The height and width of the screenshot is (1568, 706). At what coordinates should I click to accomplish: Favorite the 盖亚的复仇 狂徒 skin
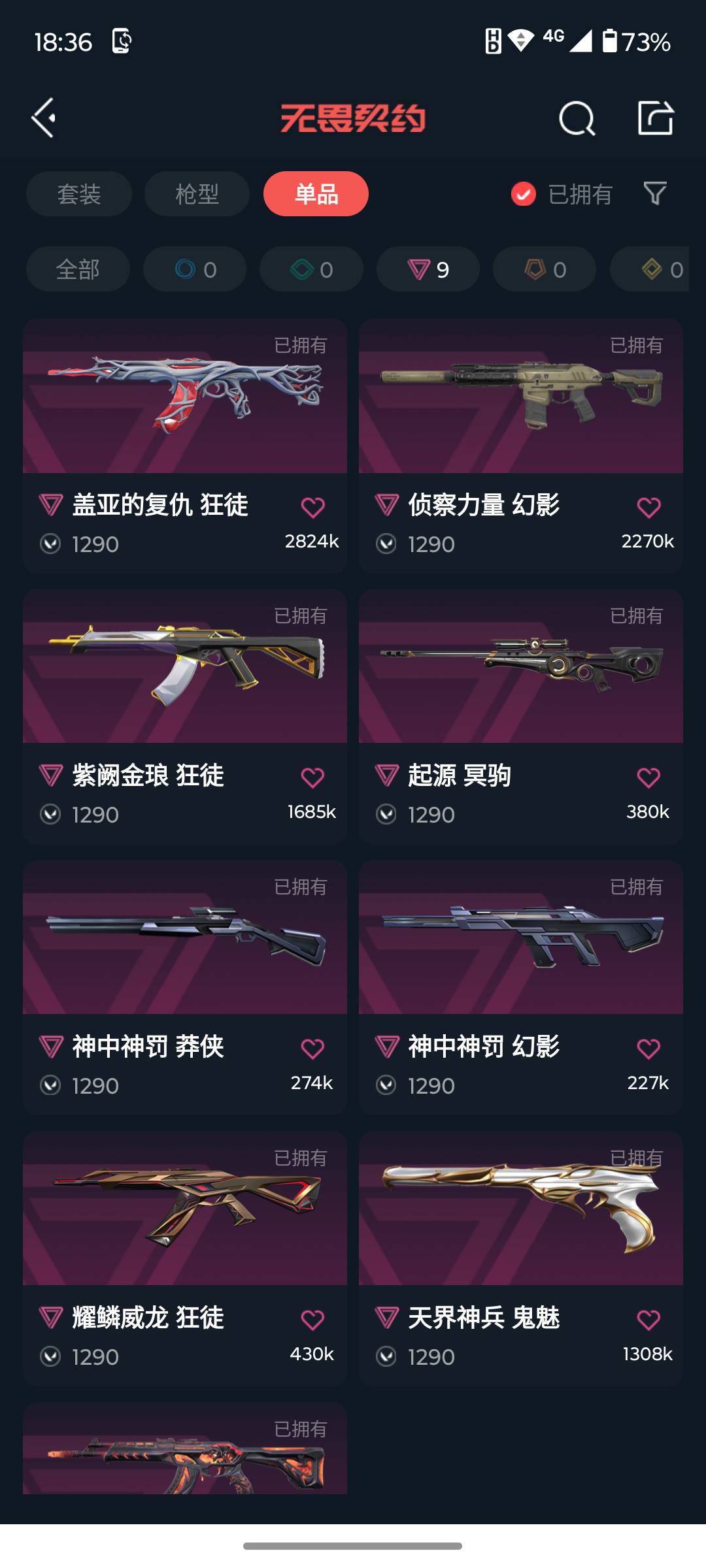tap(314, 506)
